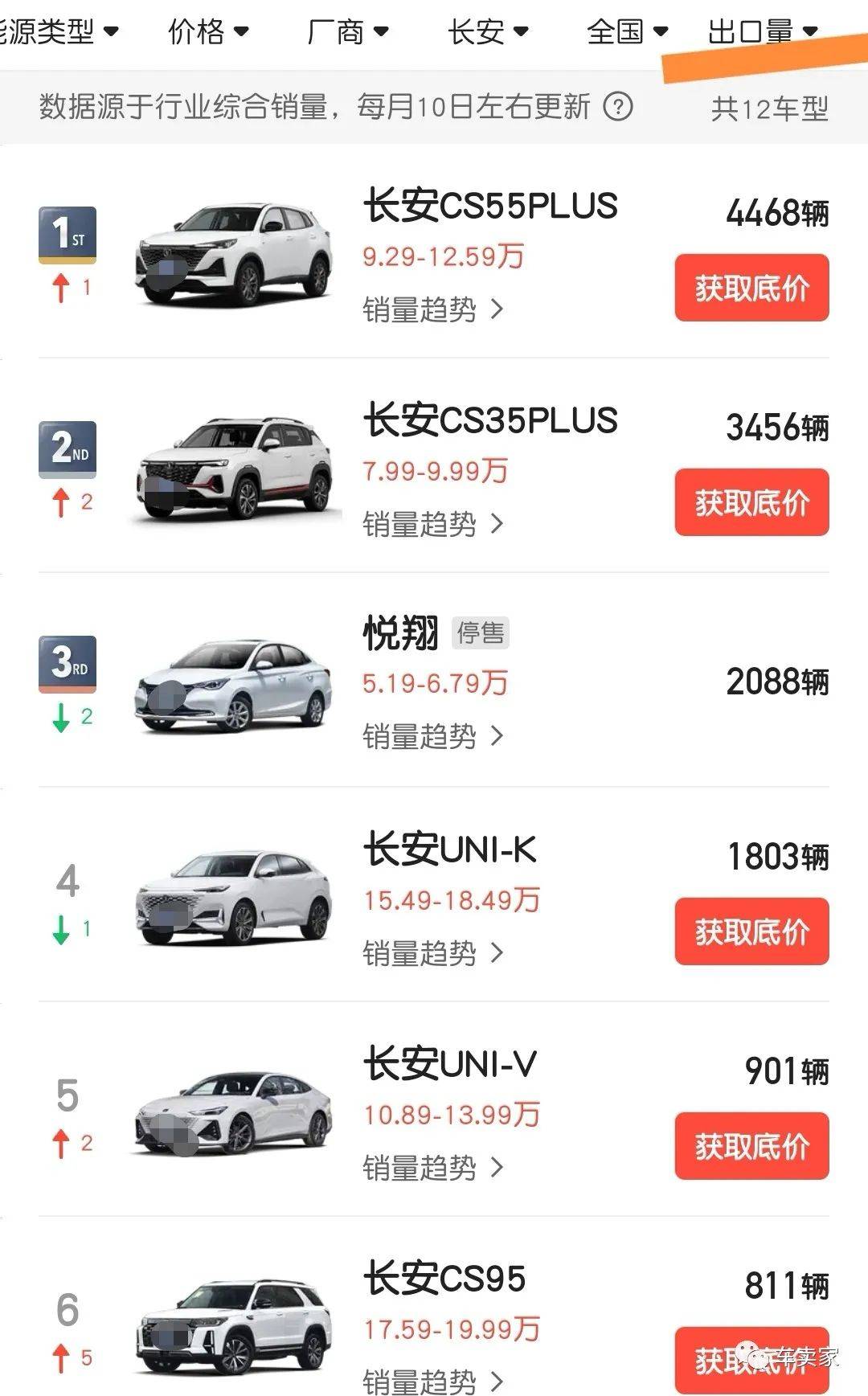Viewport: 868px width, 1396px height.
Task: Open 销量趋势 for 长安CS35PLUS
Action: click(432, 524)
